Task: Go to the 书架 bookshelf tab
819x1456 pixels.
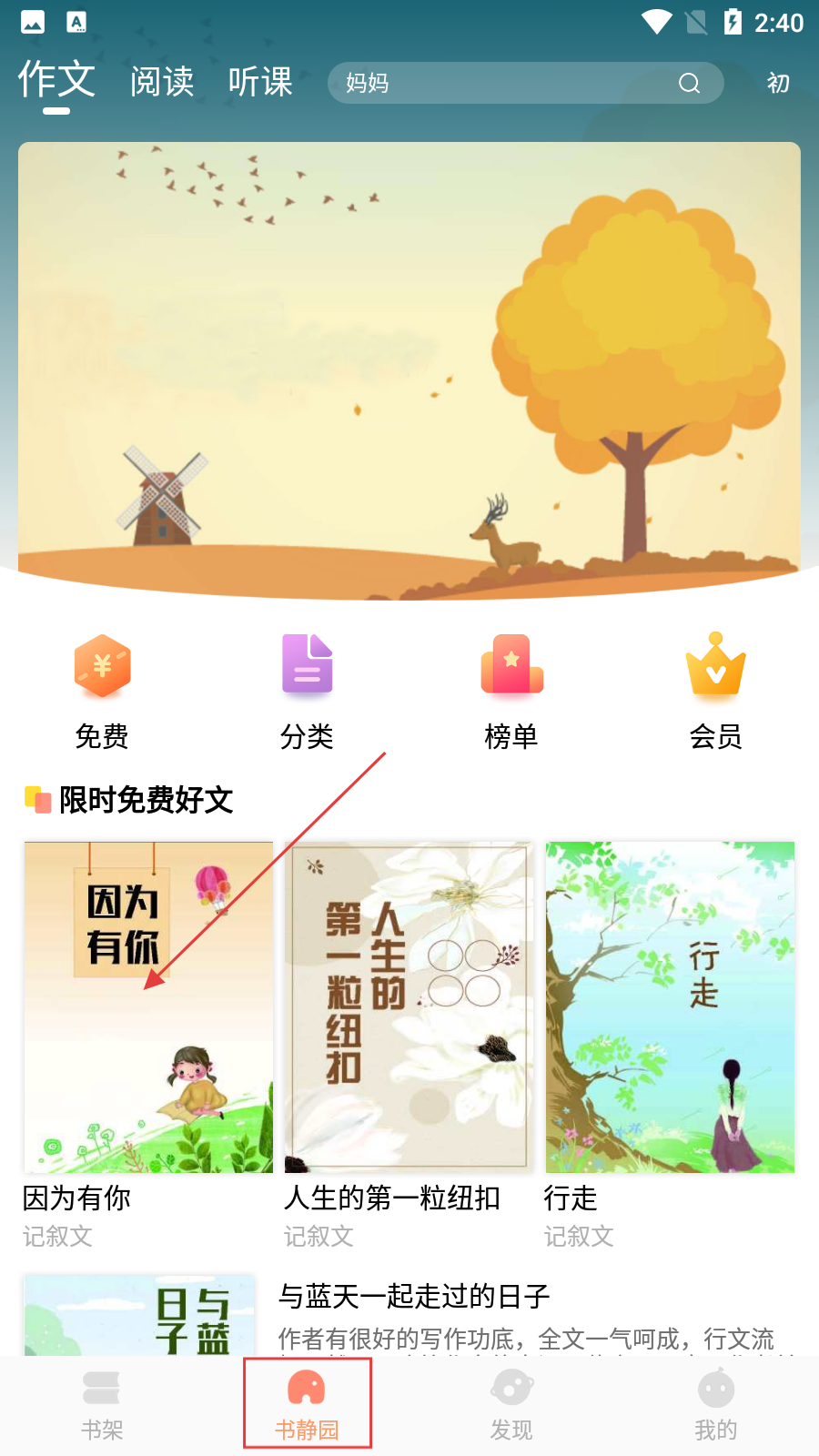Action: coord(102,1405)
